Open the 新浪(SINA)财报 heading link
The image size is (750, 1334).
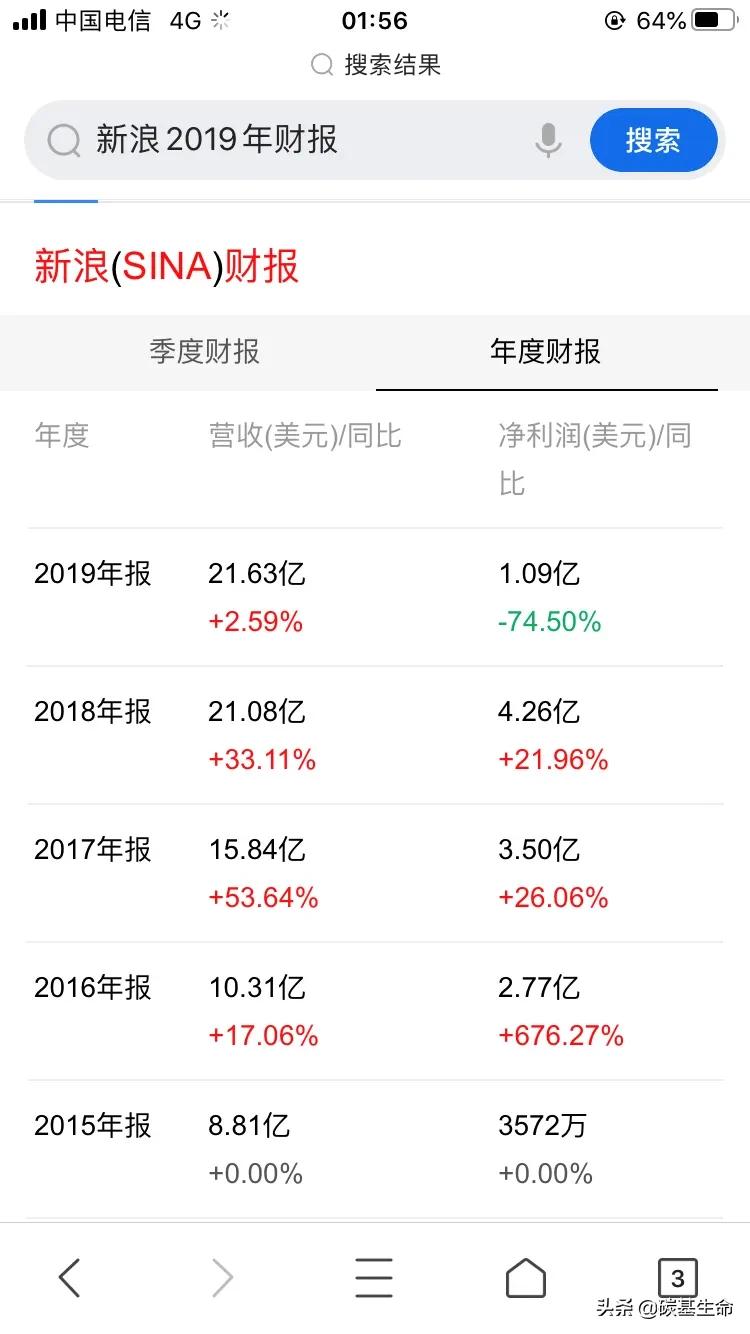tap(166, 265)
